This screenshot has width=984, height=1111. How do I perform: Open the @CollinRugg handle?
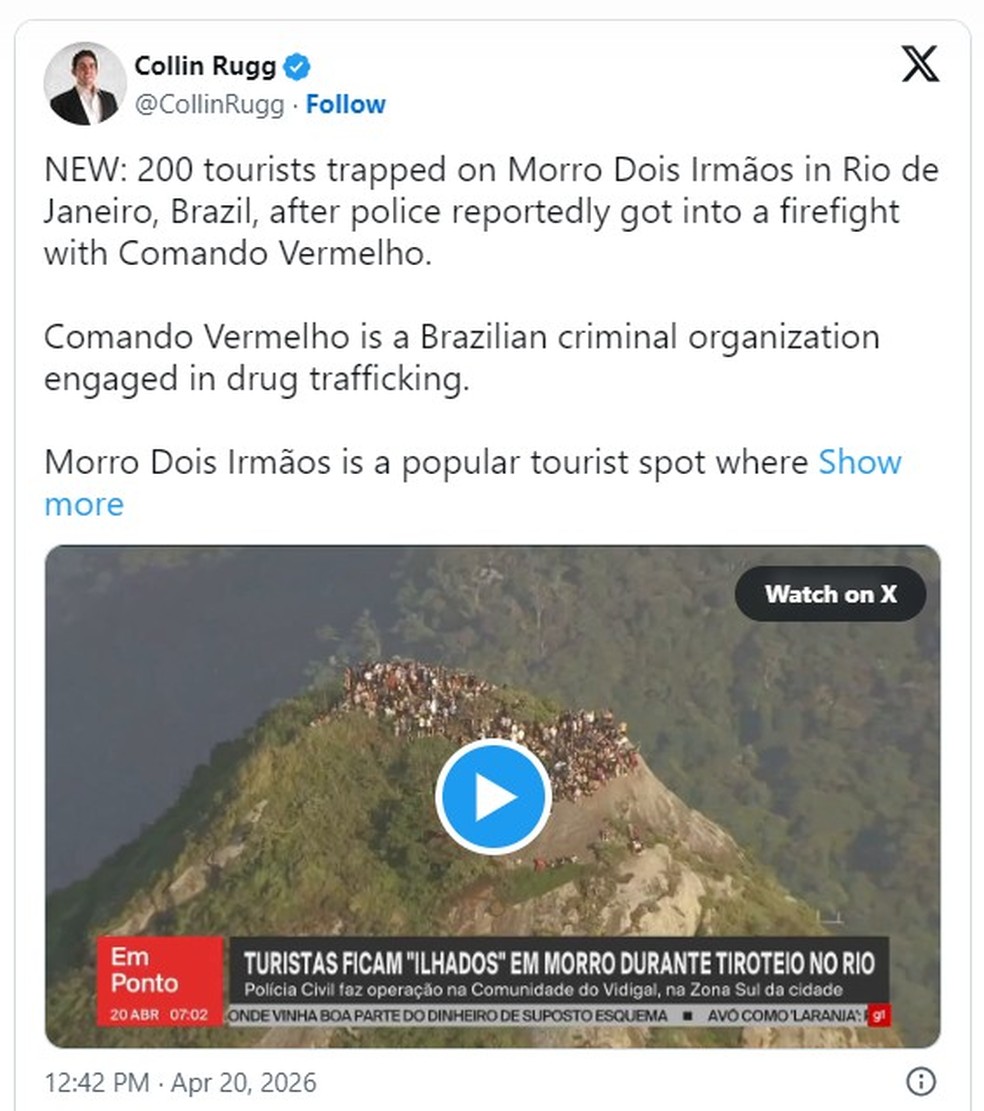click(209, 104)
